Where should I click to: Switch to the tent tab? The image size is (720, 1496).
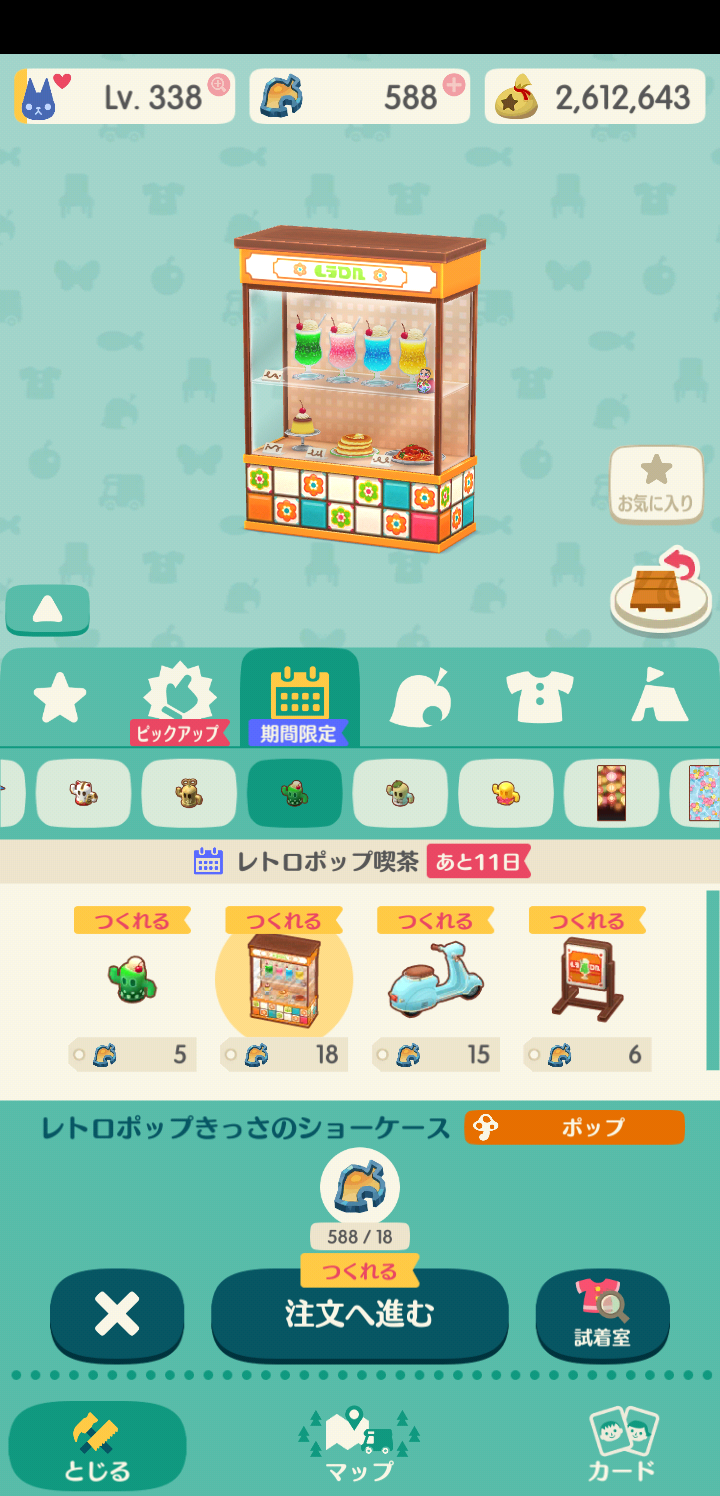(659, 697)
